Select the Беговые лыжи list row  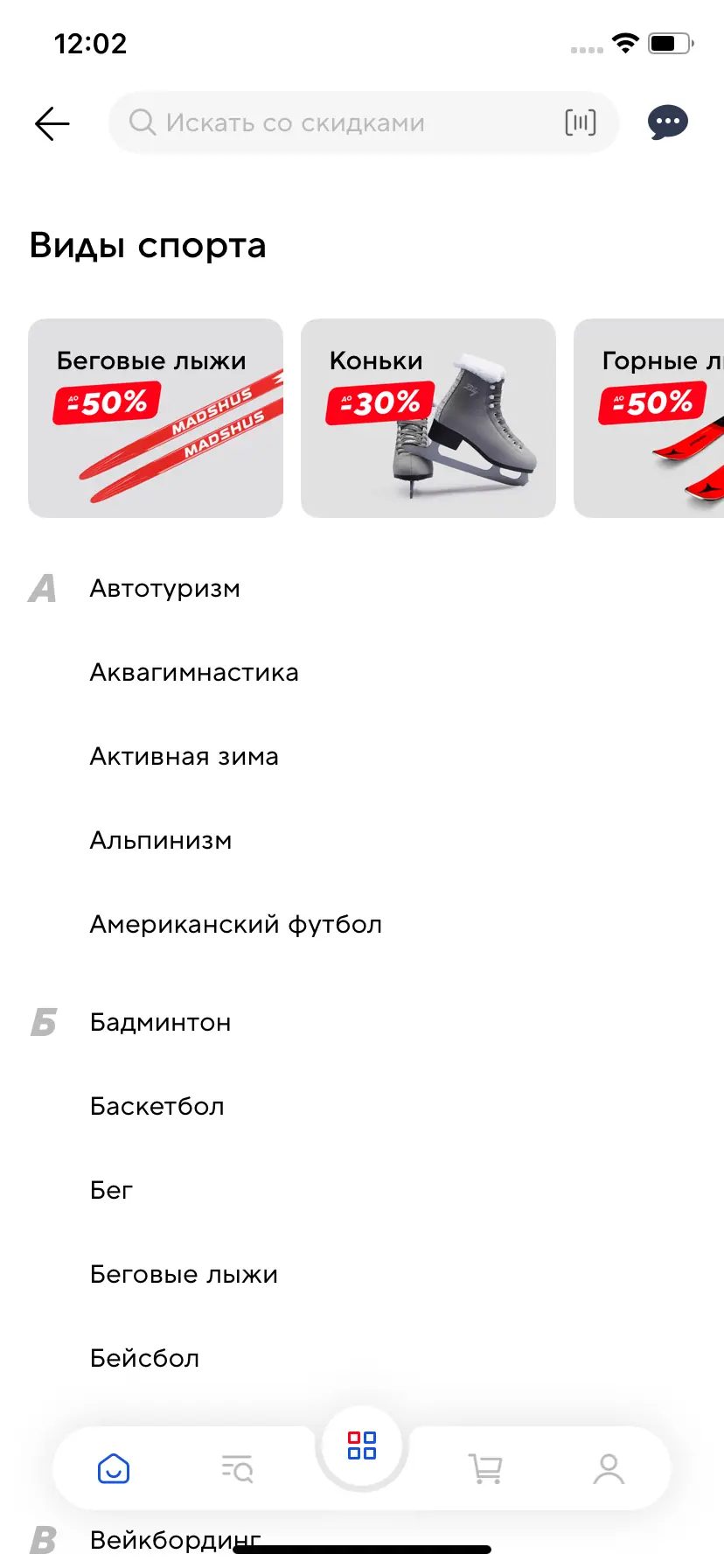pyautogui.click(x=184, y=1275)
